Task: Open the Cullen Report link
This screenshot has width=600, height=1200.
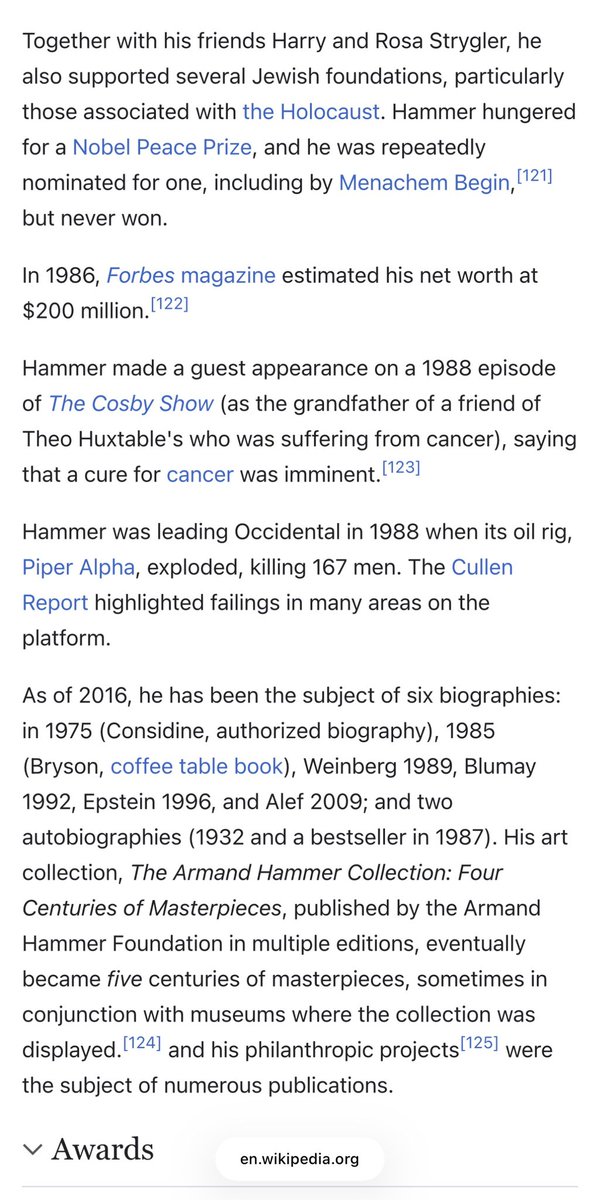Action: [481, 567]
